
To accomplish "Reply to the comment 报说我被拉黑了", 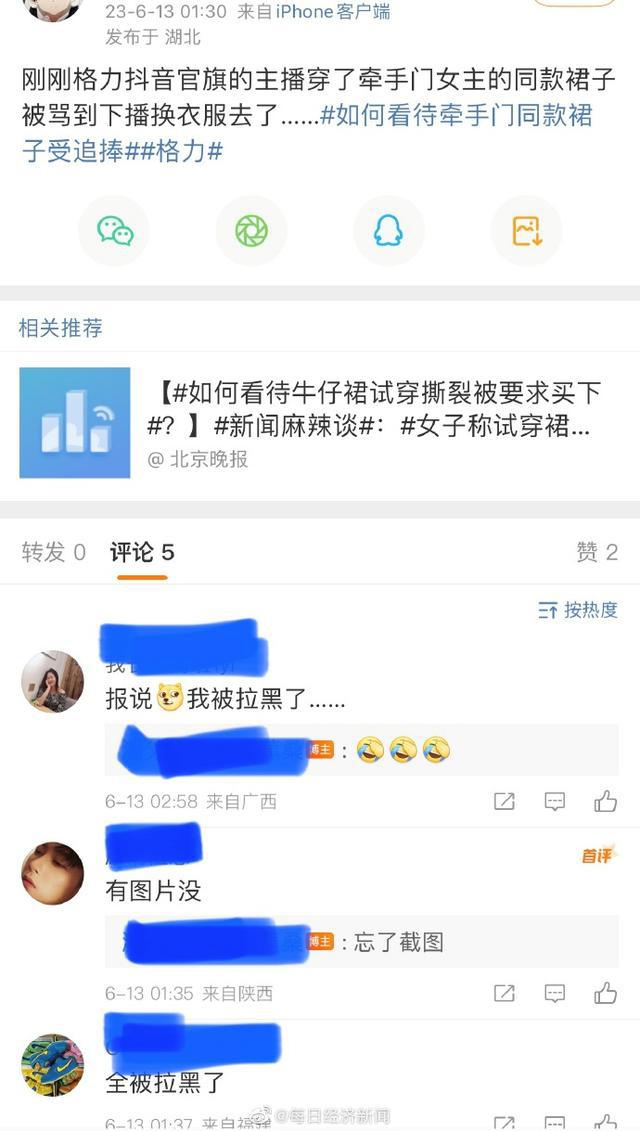I will 554,801.
